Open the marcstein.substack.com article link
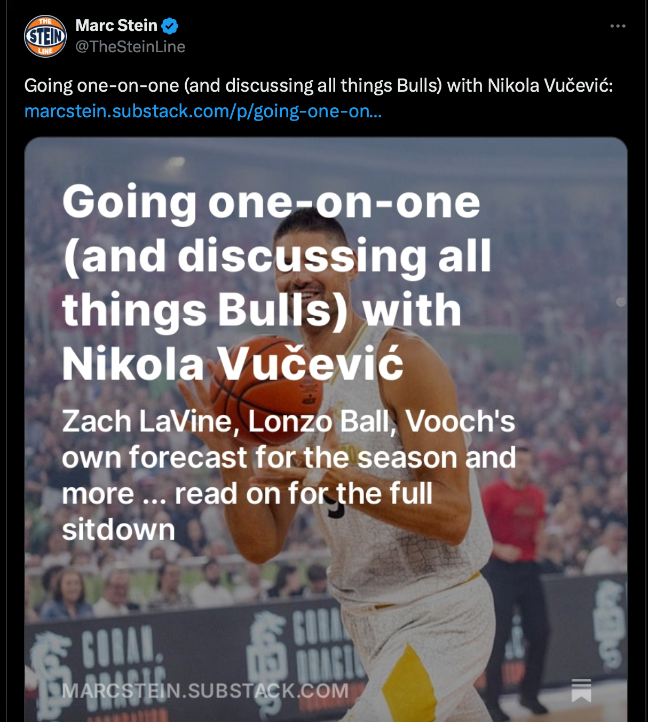This screenshot has height=722, width=648. pyautogui.click(x=203, y=110)
